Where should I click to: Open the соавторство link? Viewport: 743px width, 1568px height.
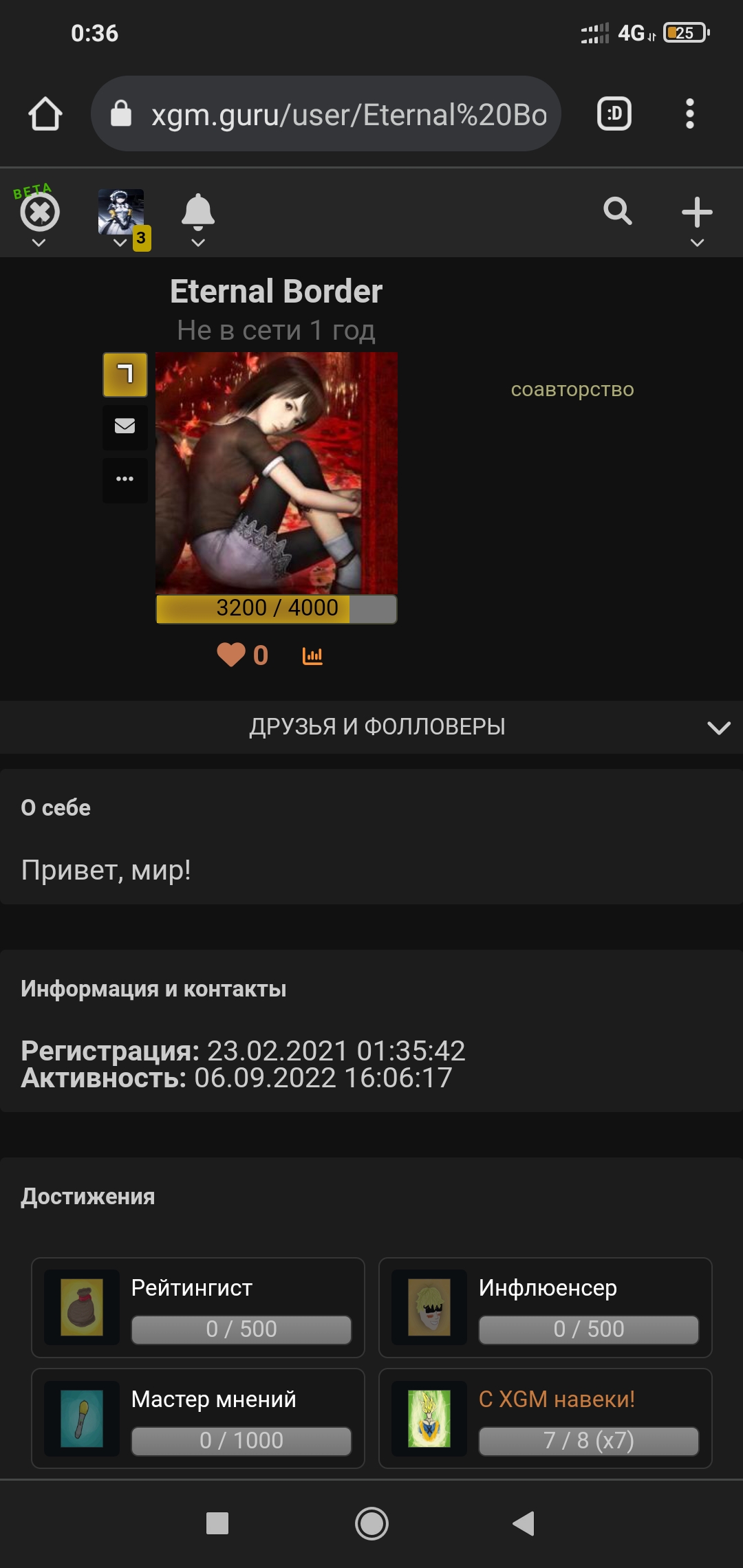[572, 389]
